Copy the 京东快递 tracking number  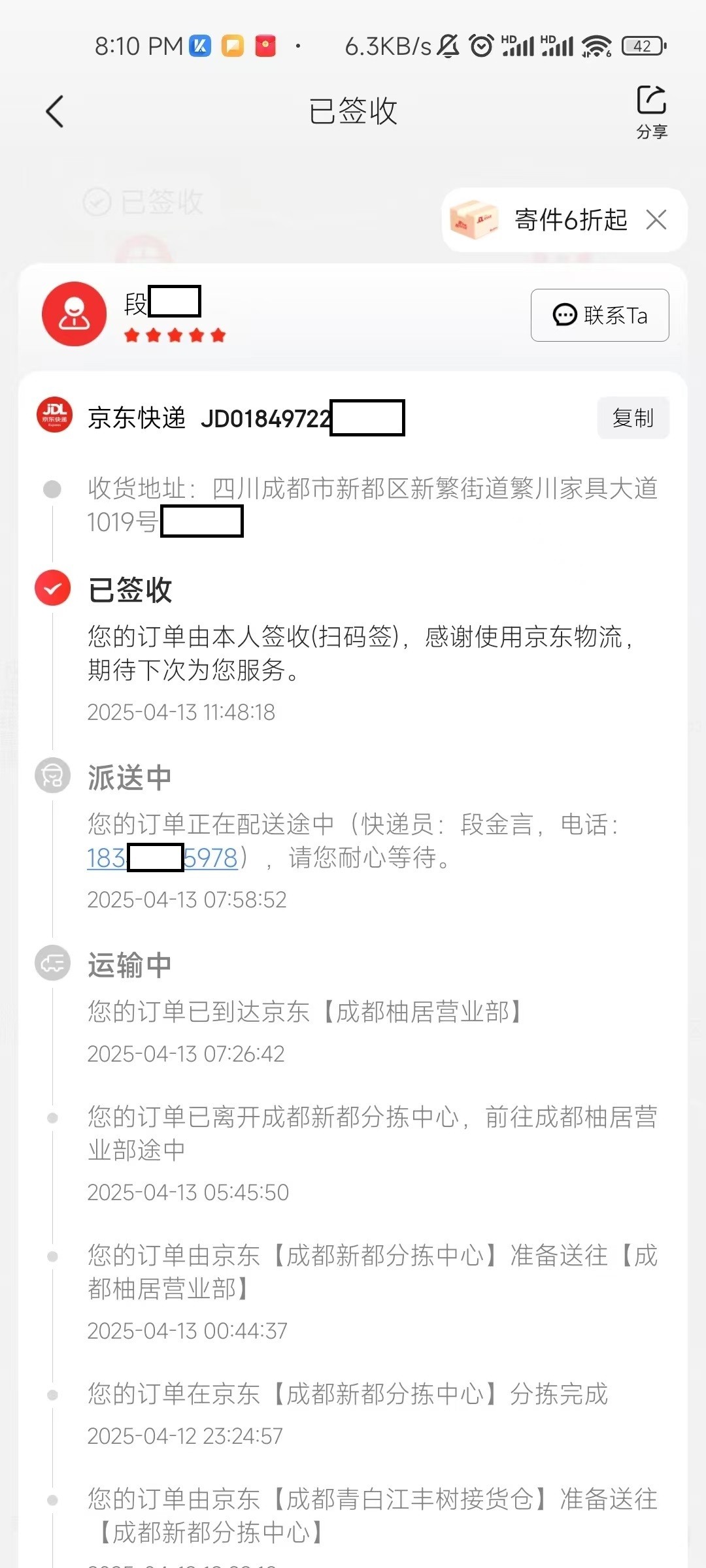(x=633, y=418)
